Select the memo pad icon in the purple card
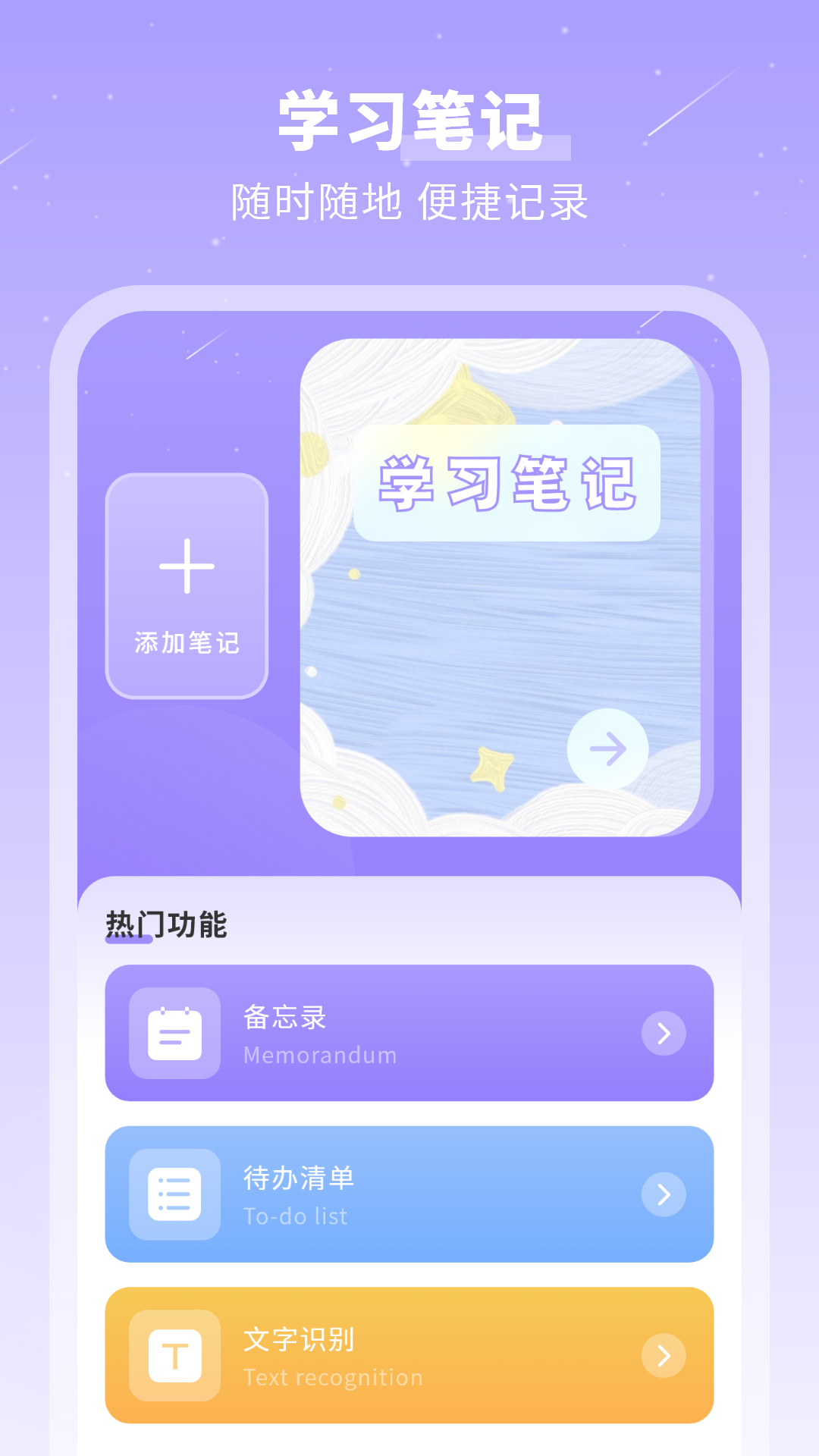 click(x=174, y=1034)
